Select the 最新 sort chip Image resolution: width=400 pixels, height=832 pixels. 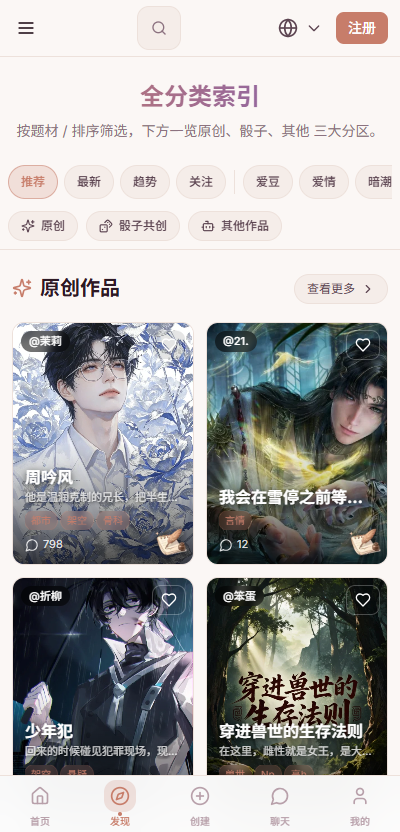(89, 182)
